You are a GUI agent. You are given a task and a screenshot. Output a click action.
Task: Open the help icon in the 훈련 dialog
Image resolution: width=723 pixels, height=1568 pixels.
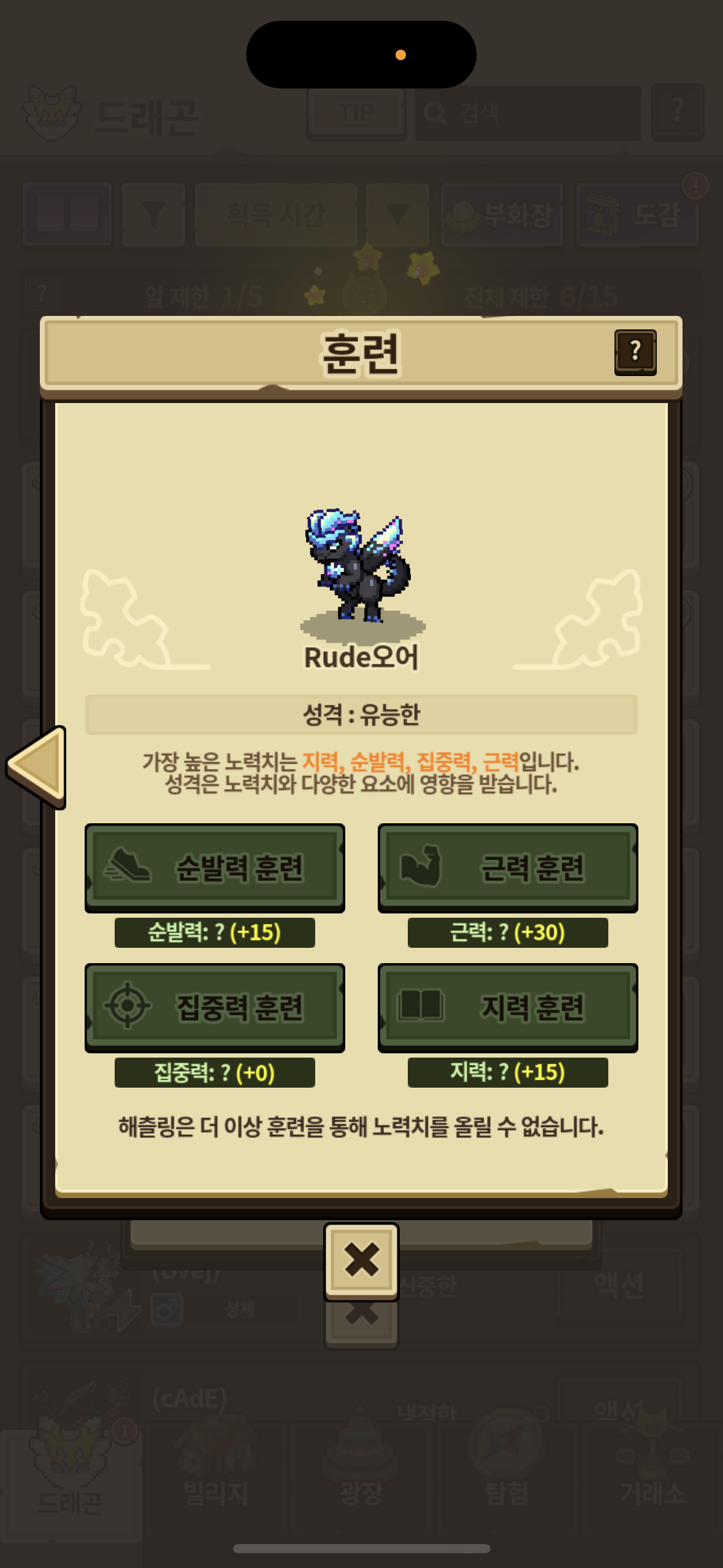(635, 352)
